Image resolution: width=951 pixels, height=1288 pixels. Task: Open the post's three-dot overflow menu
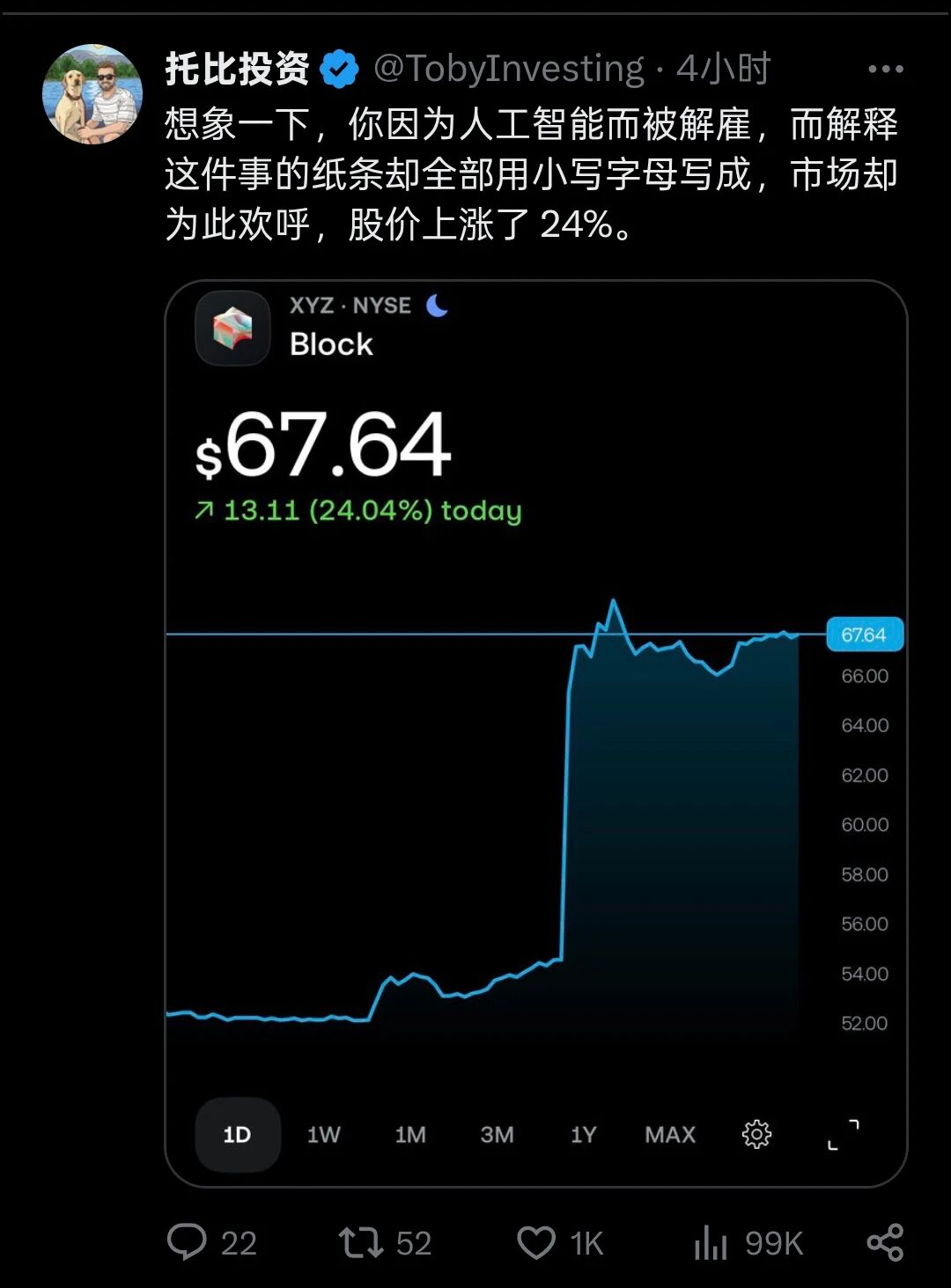click(885, 69)
